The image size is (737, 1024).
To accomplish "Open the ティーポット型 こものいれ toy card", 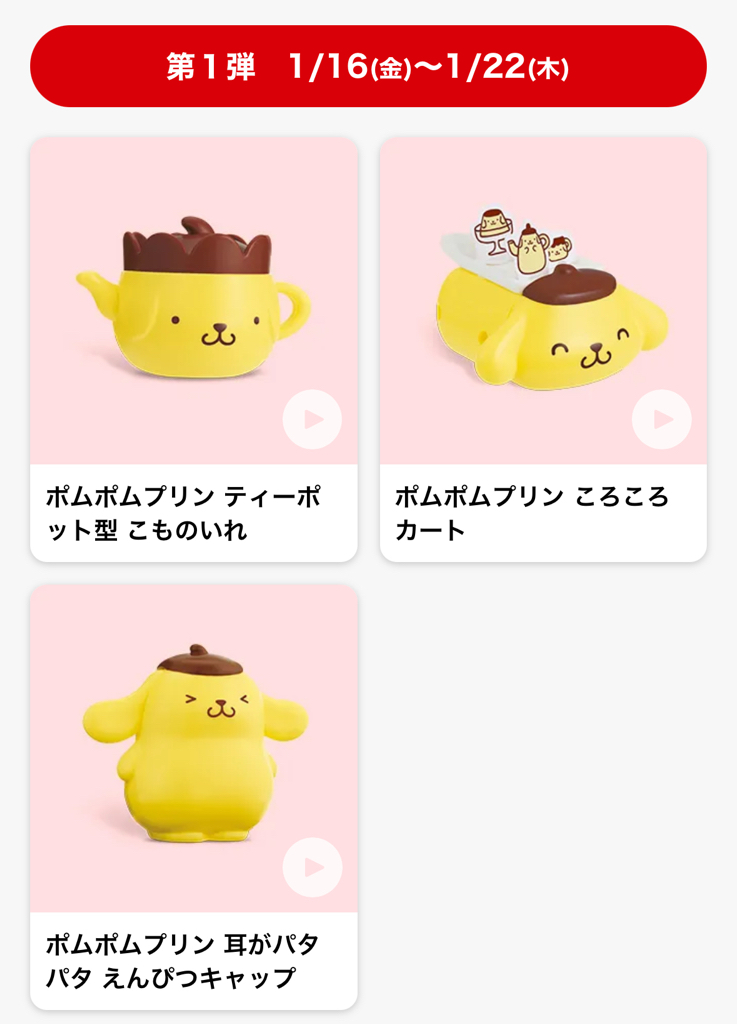I will (193, 513).
